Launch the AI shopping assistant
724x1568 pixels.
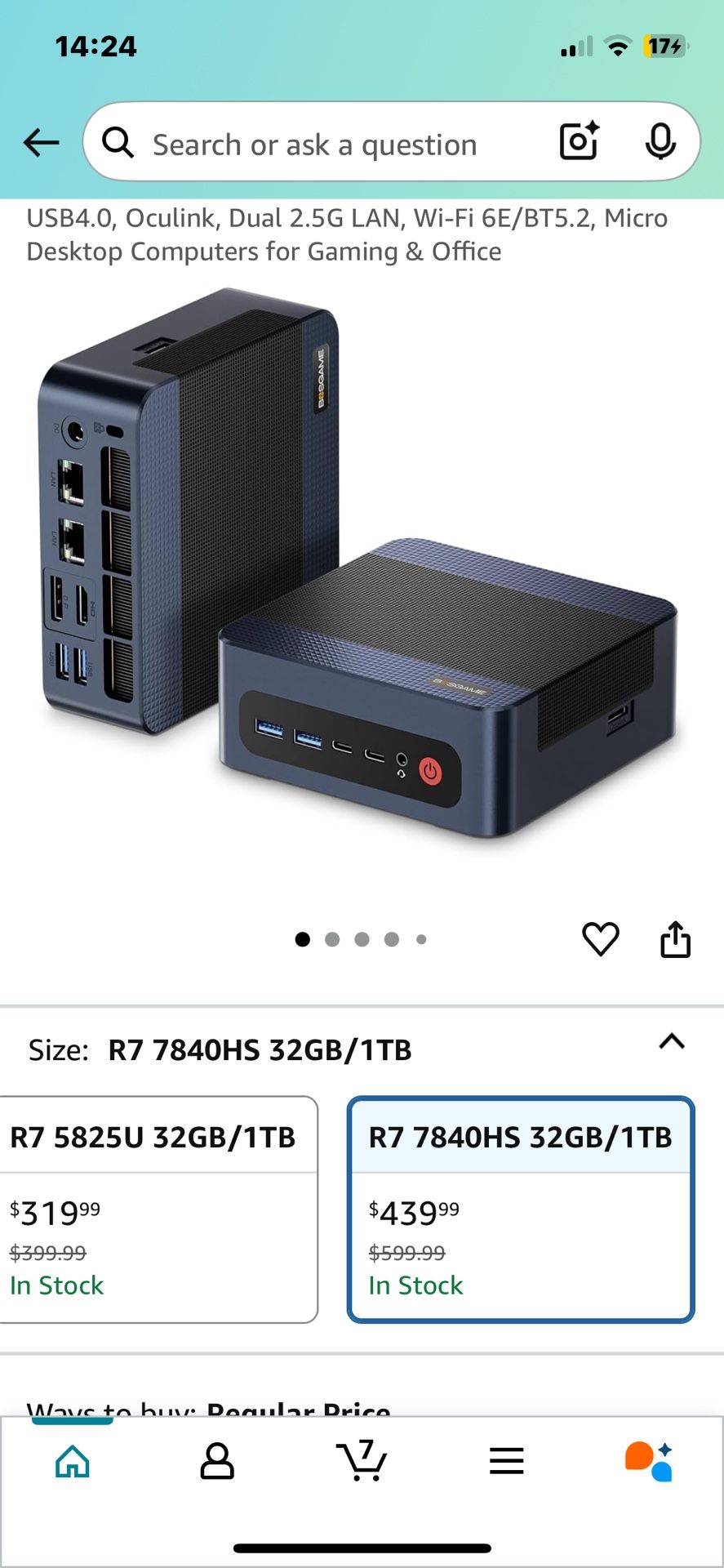click(x=650, y=1461)
